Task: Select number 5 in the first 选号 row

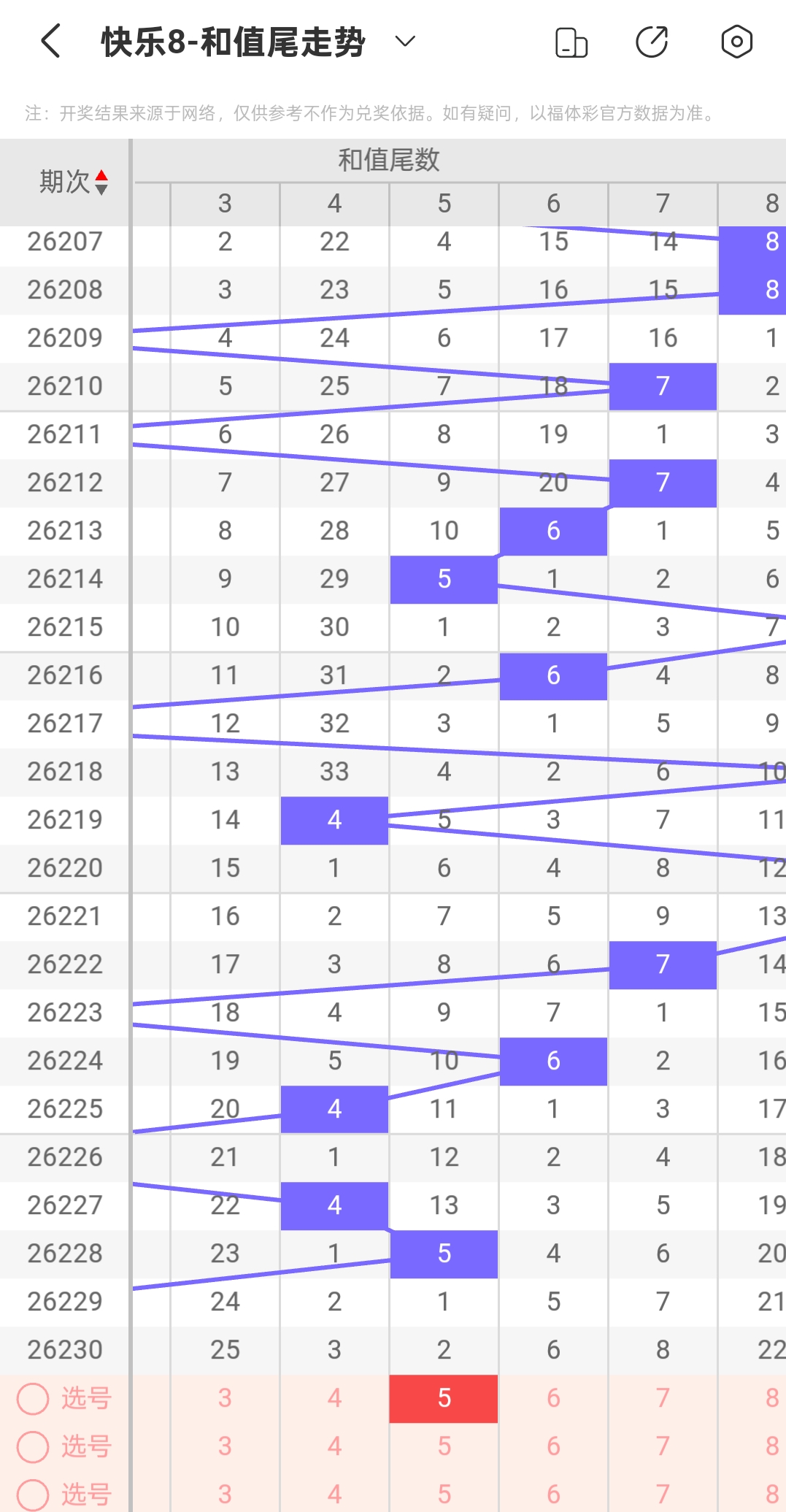Action: [444, 1398]
